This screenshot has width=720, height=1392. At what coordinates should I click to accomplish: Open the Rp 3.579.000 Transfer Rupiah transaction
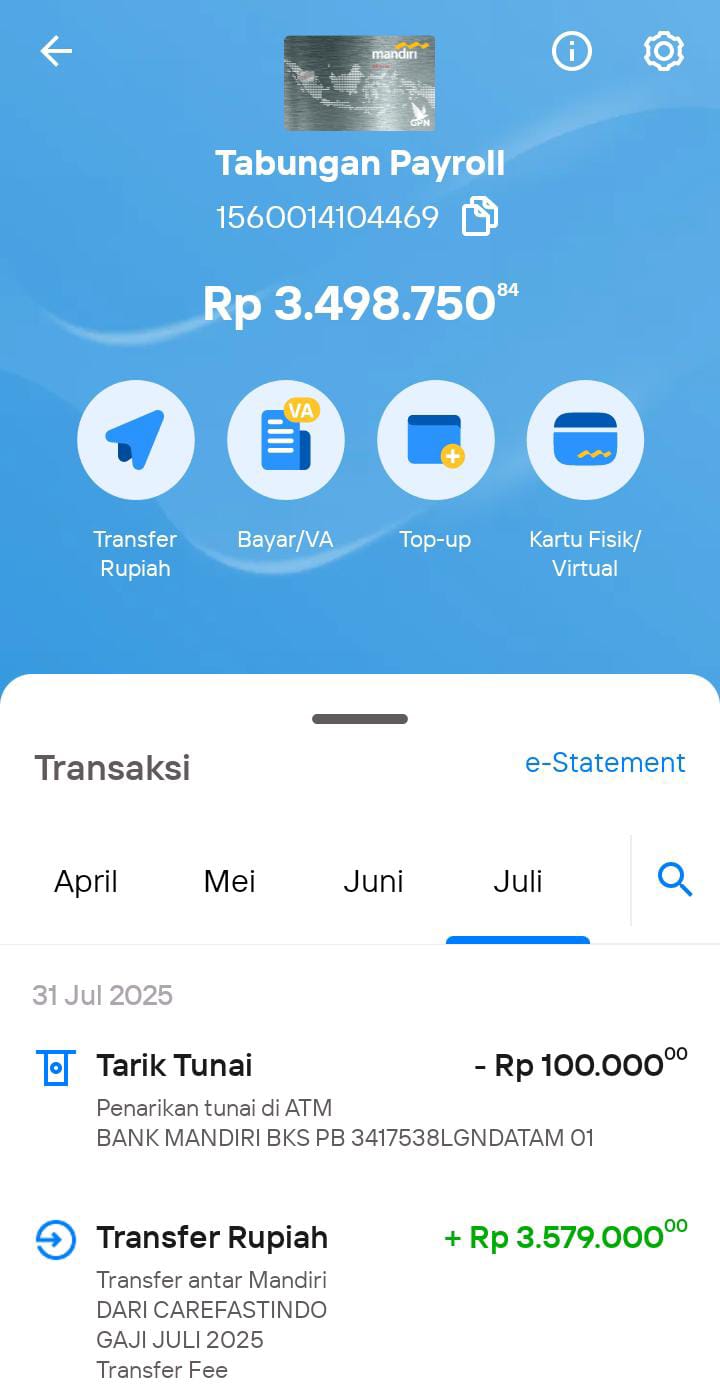pos(360,1298)
